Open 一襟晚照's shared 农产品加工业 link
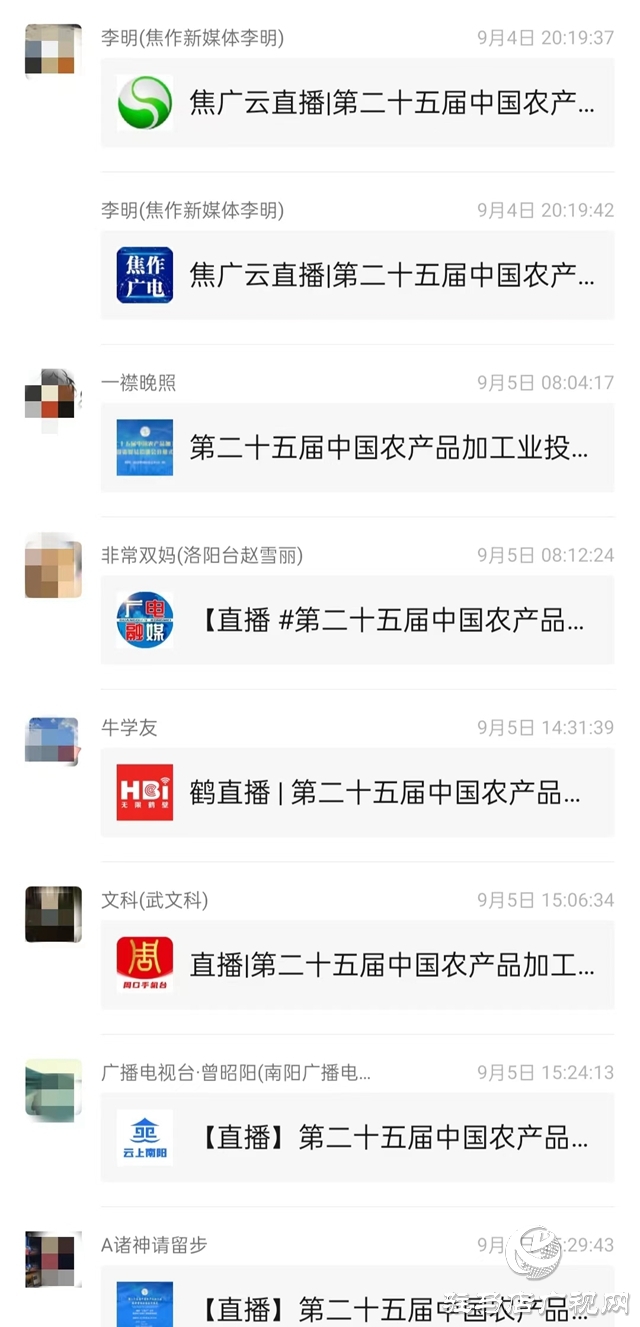This screenshot has width=640, height=1327. [x=357, y=448]
